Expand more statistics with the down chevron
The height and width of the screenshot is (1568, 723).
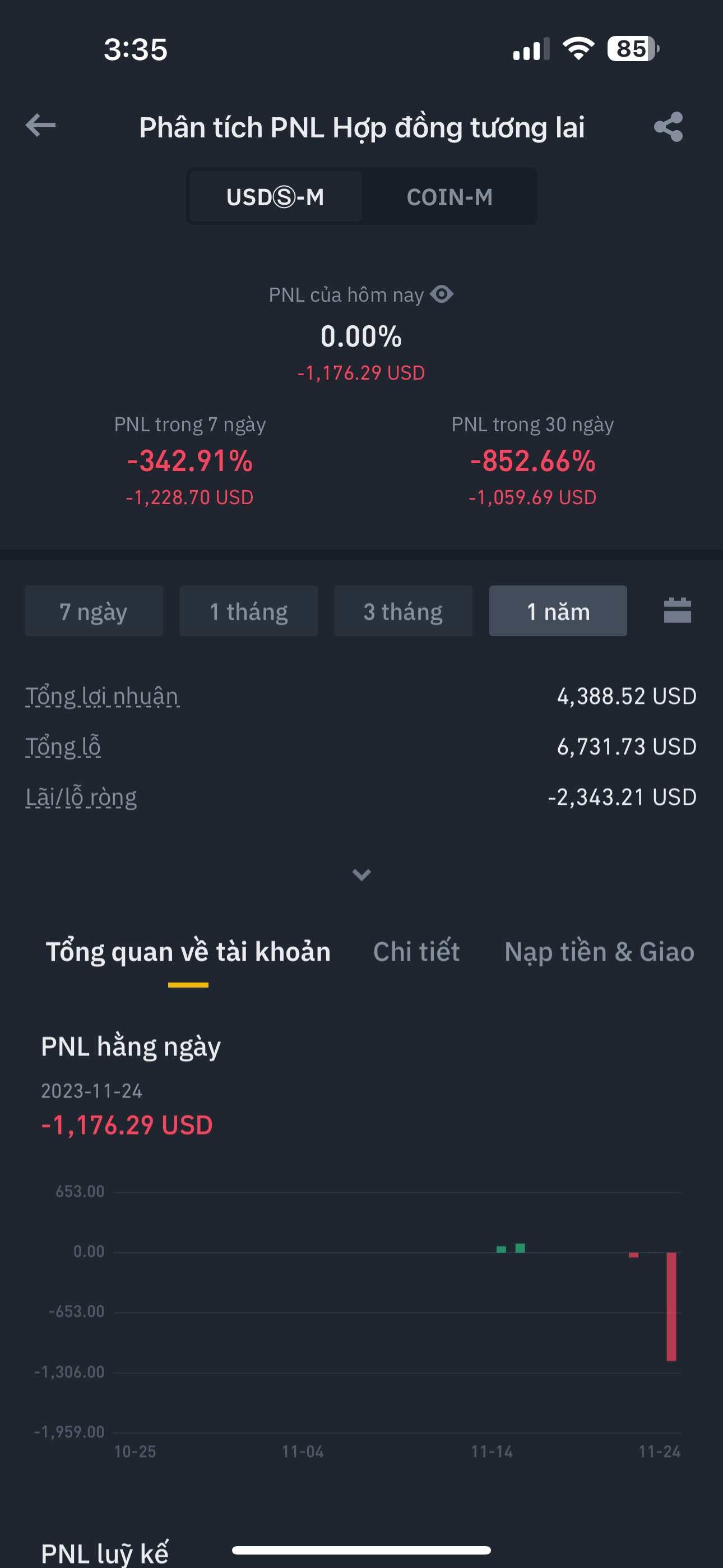coord(361,875)
